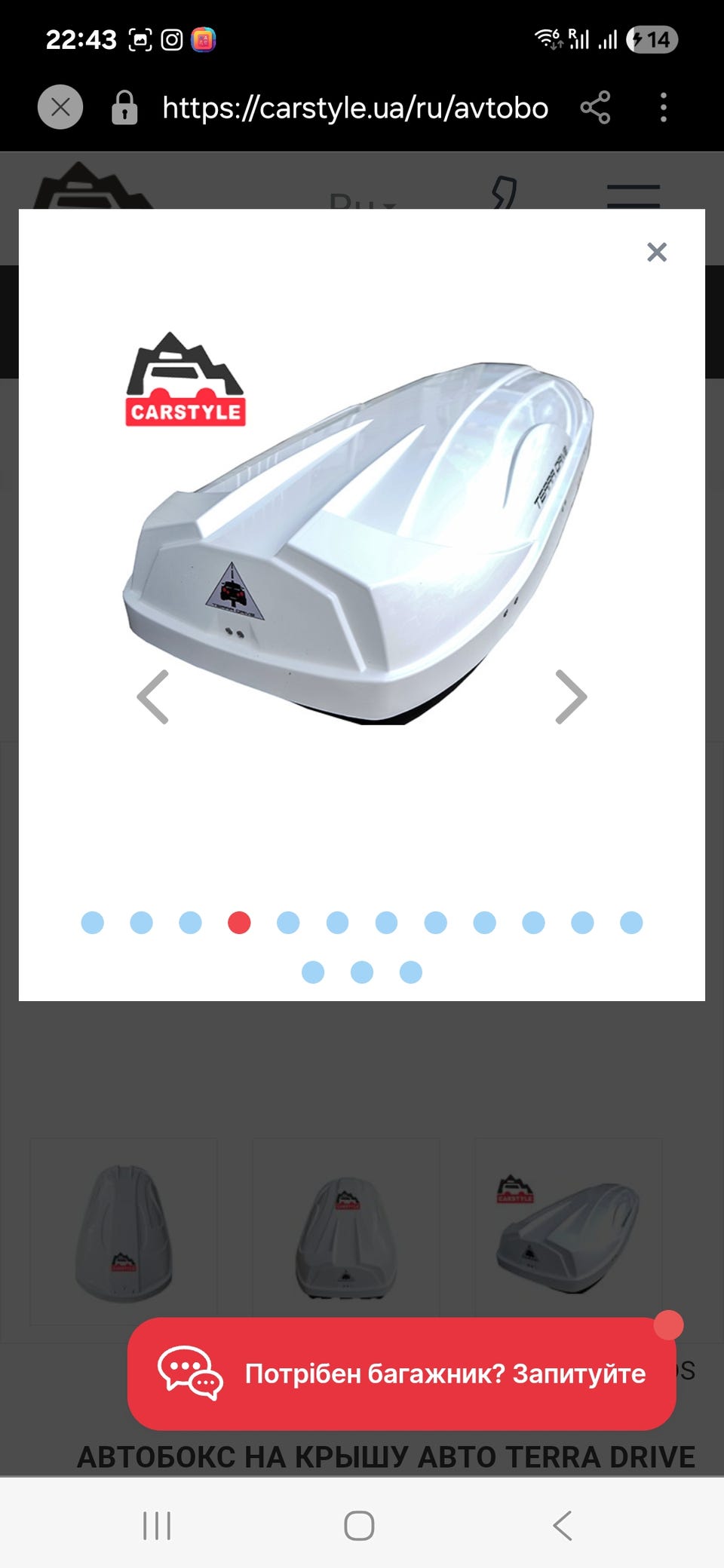
Task: Show the previous product photo
Action: coord(153,697)
